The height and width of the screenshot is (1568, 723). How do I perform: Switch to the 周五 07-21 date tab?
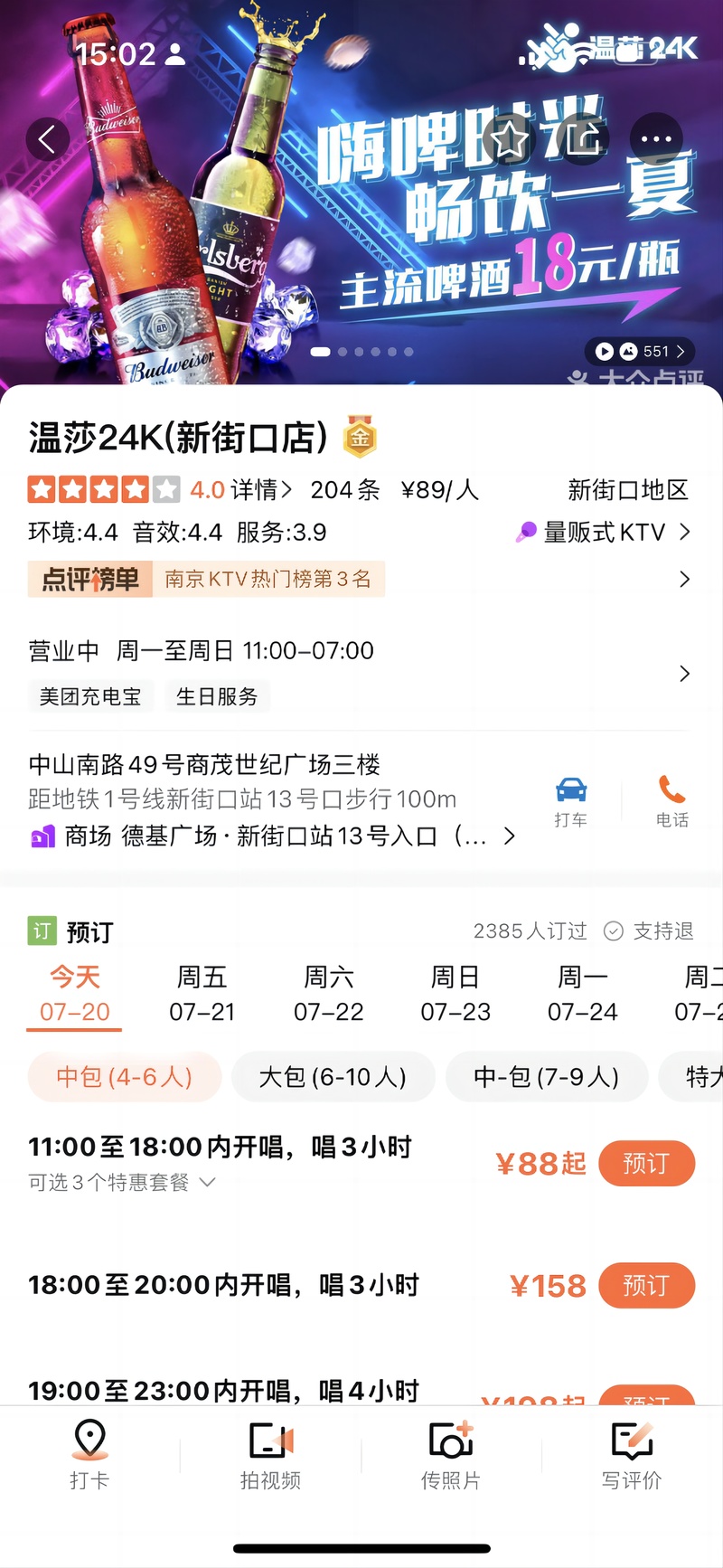(x=202, y=993)
